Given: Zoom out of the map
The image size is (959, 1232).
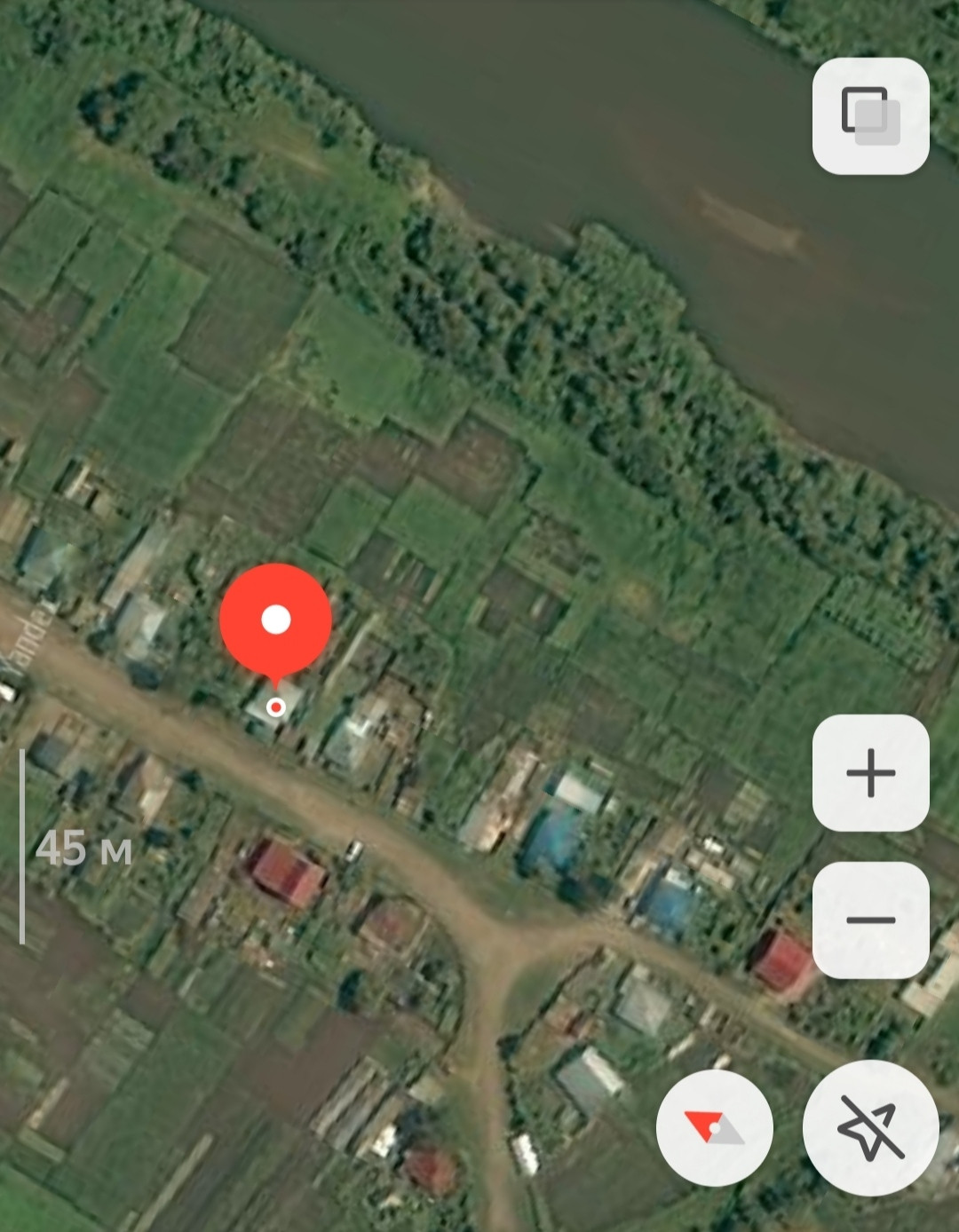Looking at the screenshot, I should 870,920.
